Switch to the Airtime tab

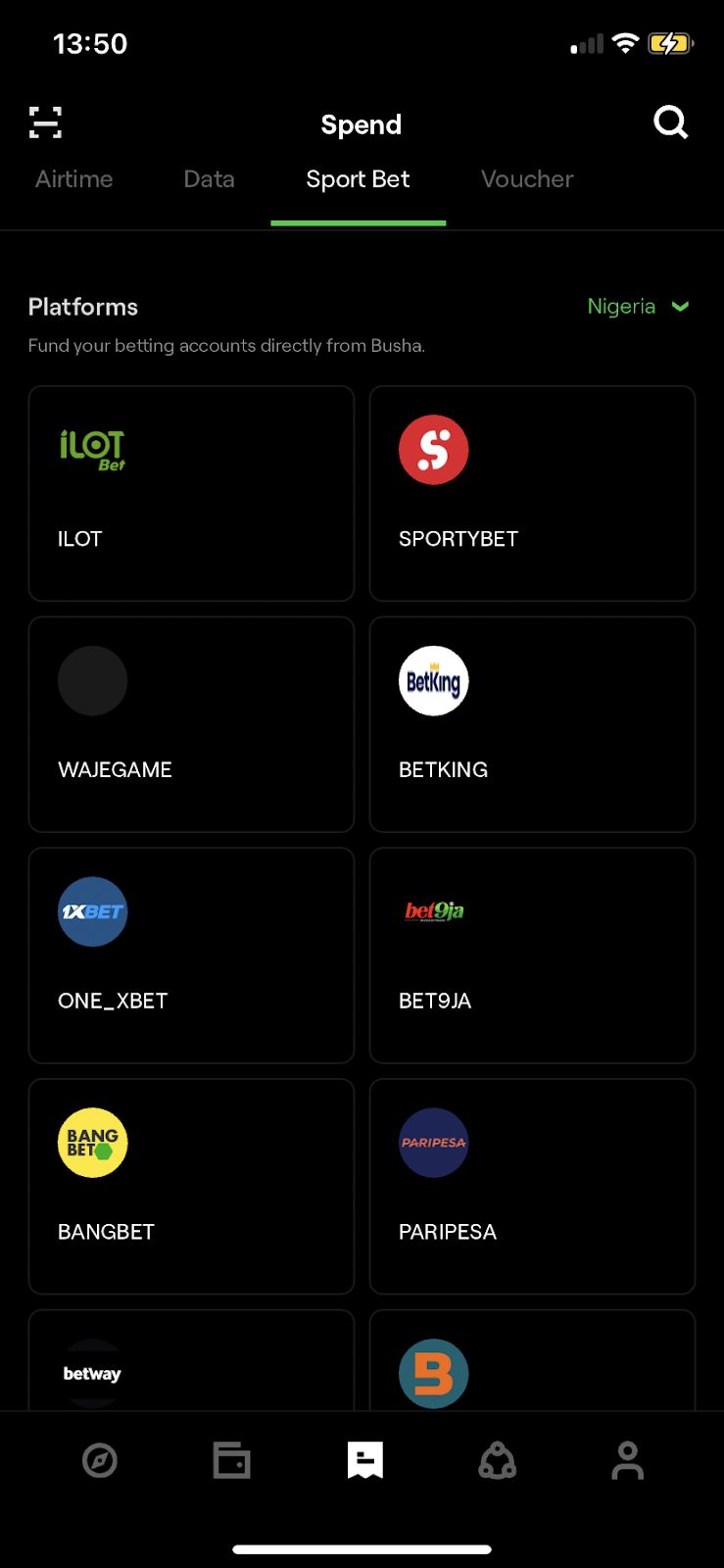(x=74, y=179)
